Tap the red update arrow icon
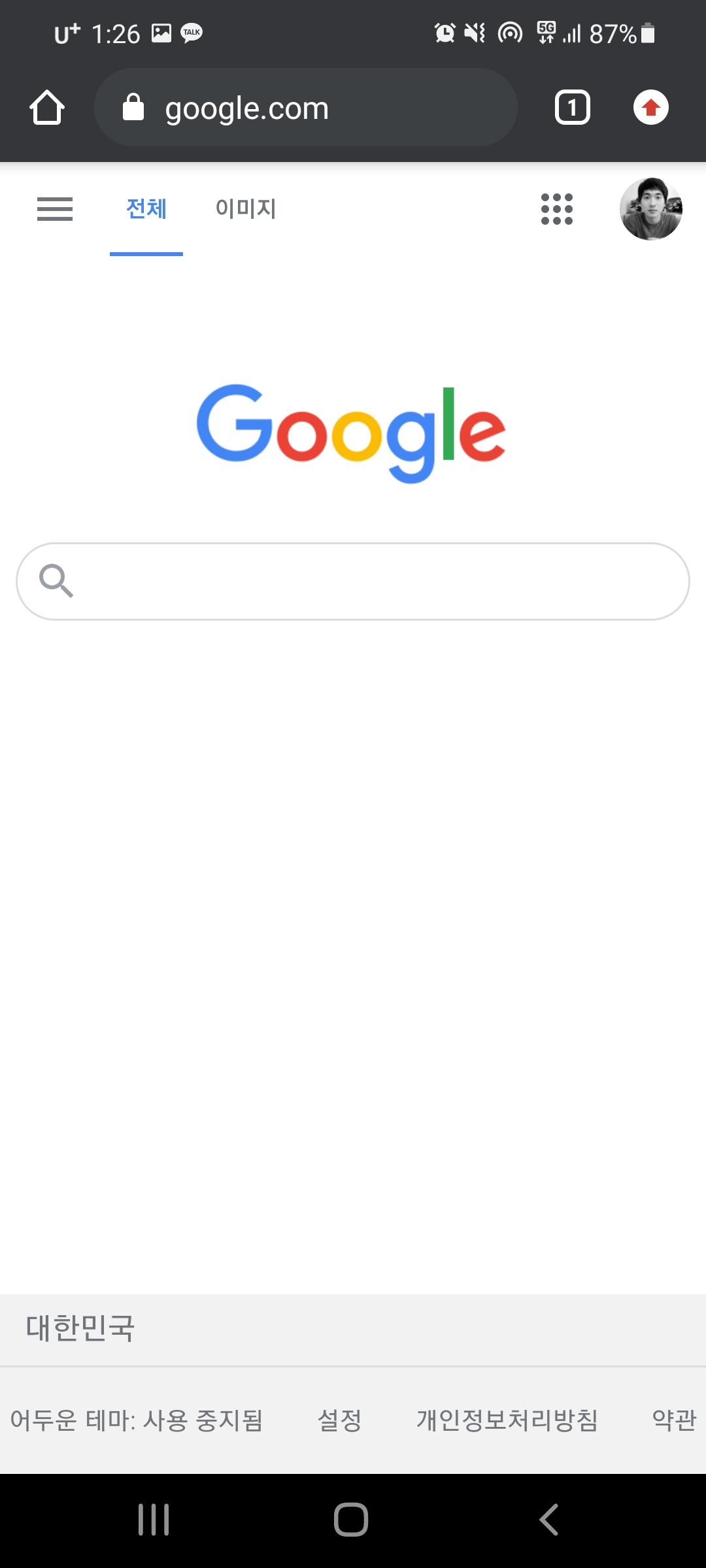 650,108
